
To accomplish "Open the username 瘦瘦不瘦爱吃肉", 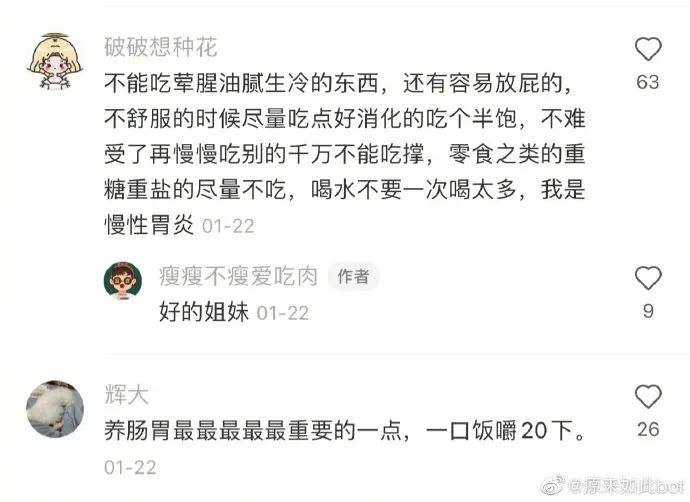I will (x=238, y=276).
